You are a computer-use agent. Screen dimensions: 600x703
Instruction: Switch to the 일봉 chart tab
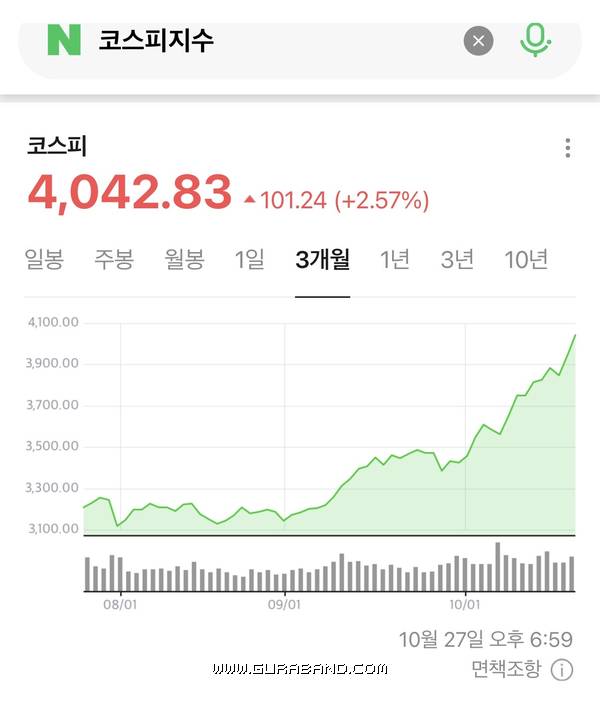tap(44, 260)
